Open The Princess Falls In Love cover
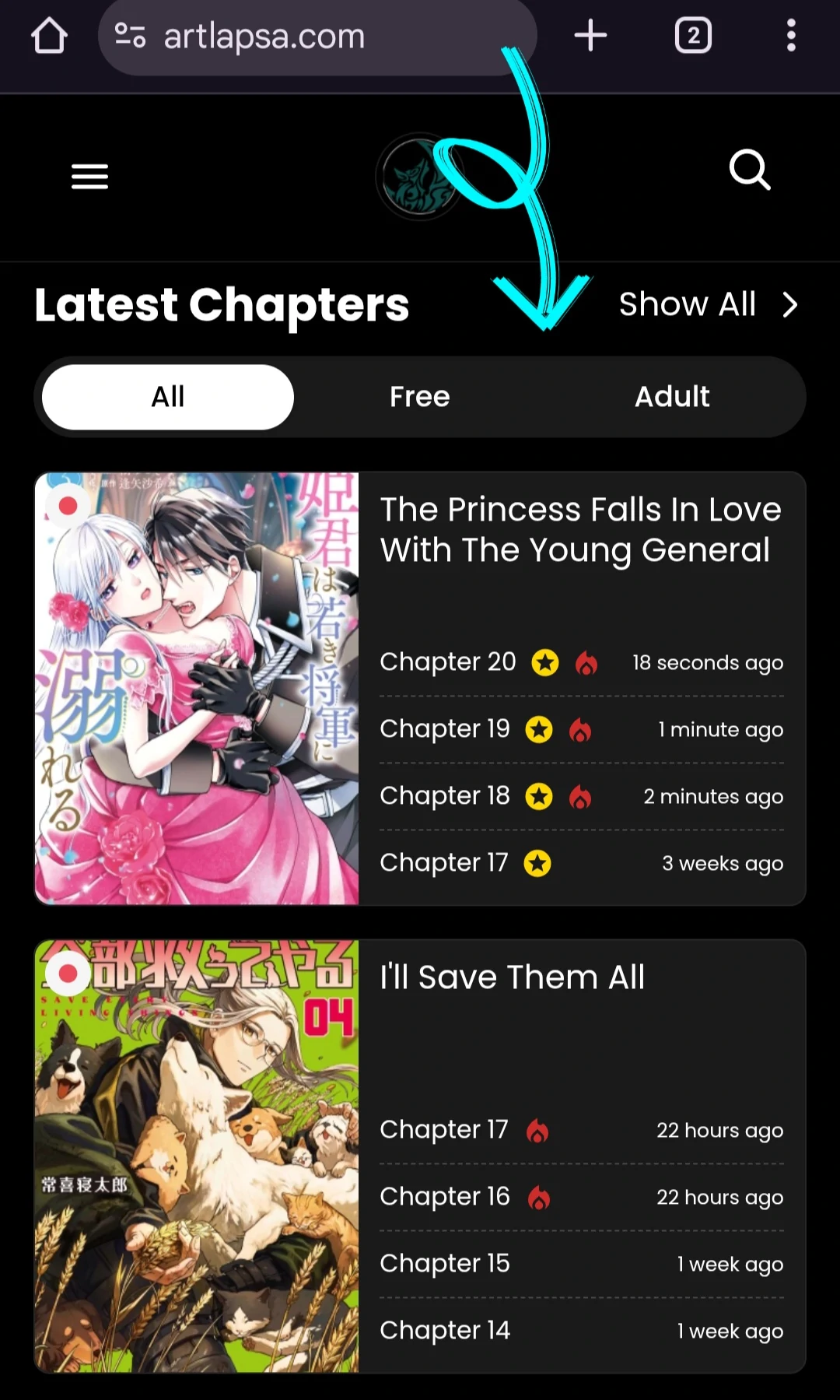Image resolution: width=840 pixels, height=1400 pixels. pos(197,688)
